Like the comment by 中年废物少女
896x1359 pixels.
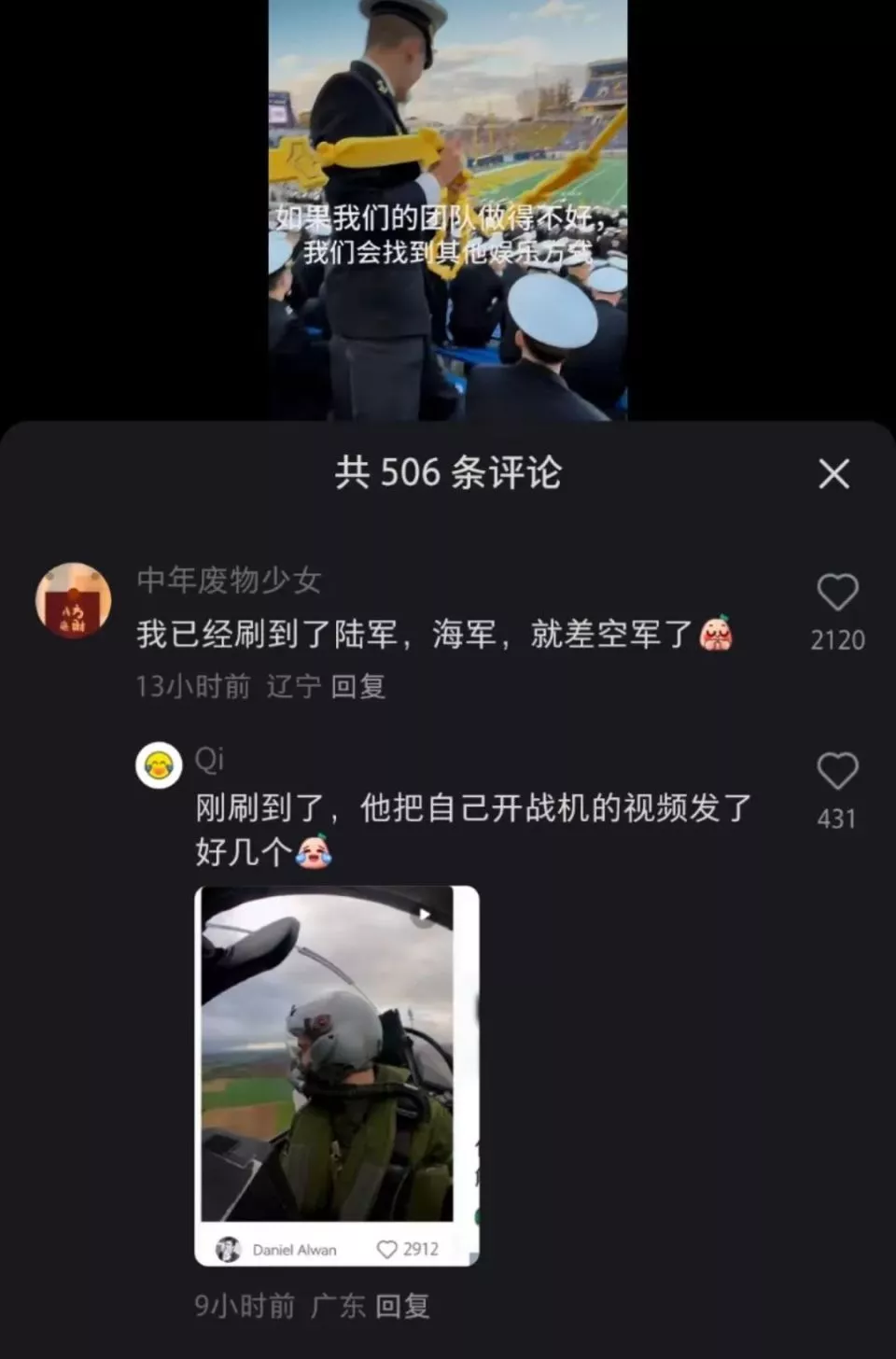tap(837, 594)
